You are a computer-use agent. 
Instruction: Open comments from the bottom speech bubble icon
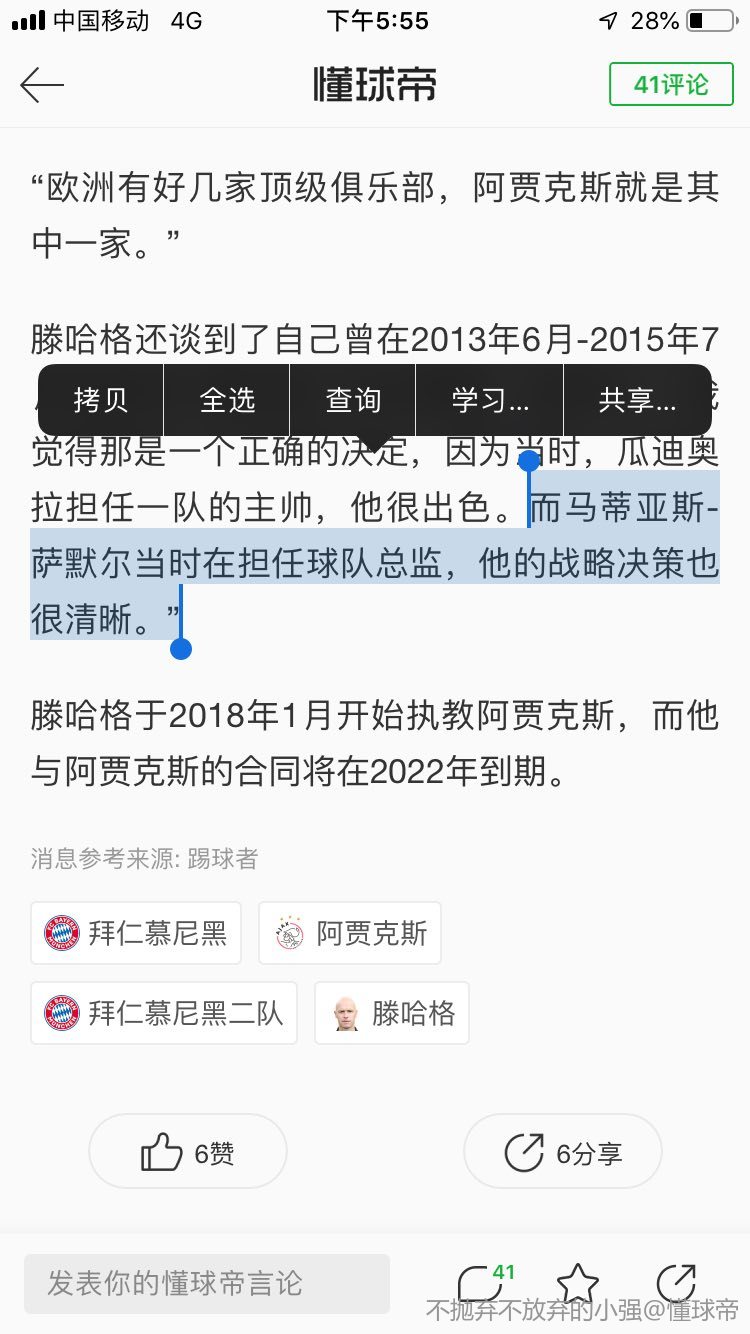coord(480,1283)
